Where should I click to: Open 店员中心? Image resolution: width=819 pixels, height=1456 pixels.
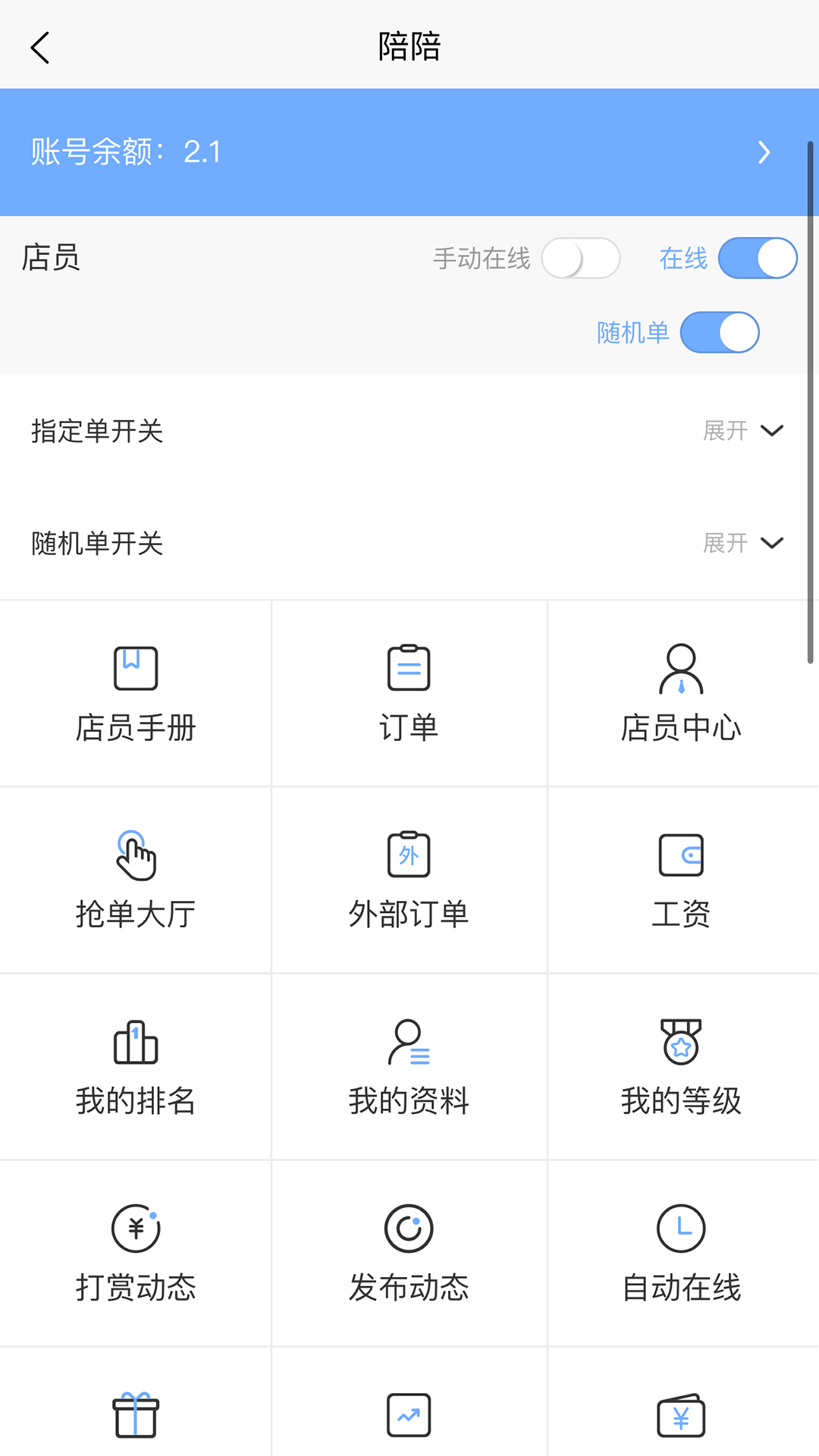pyautogui.click(x=681, y=693)
